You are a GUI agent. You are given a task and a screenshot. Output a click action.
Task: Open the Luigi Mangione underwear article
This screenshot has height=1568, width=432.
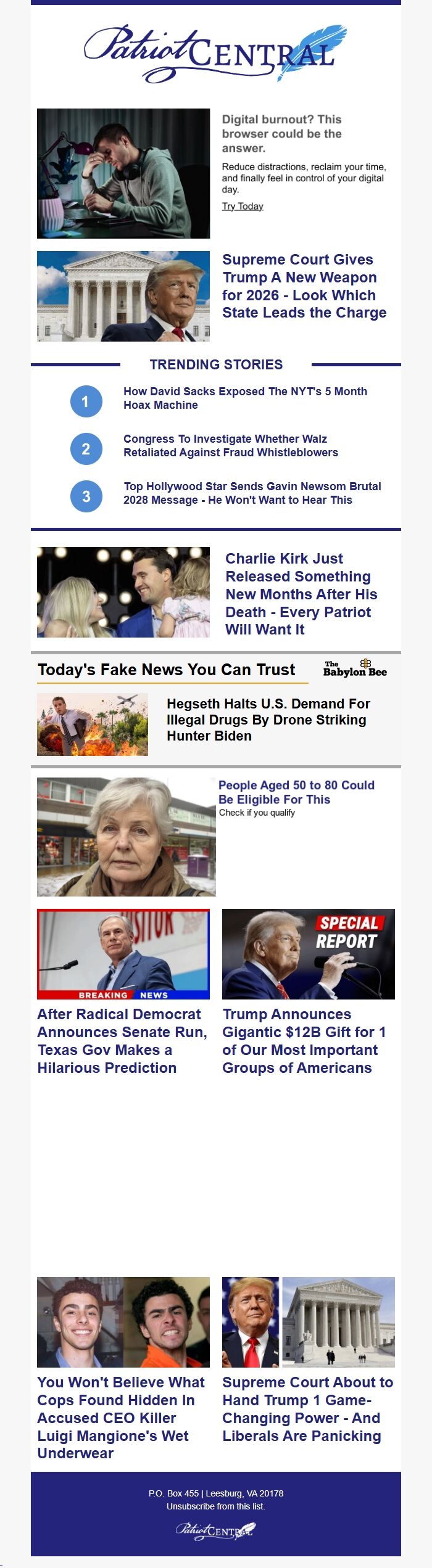point(120,1418)
